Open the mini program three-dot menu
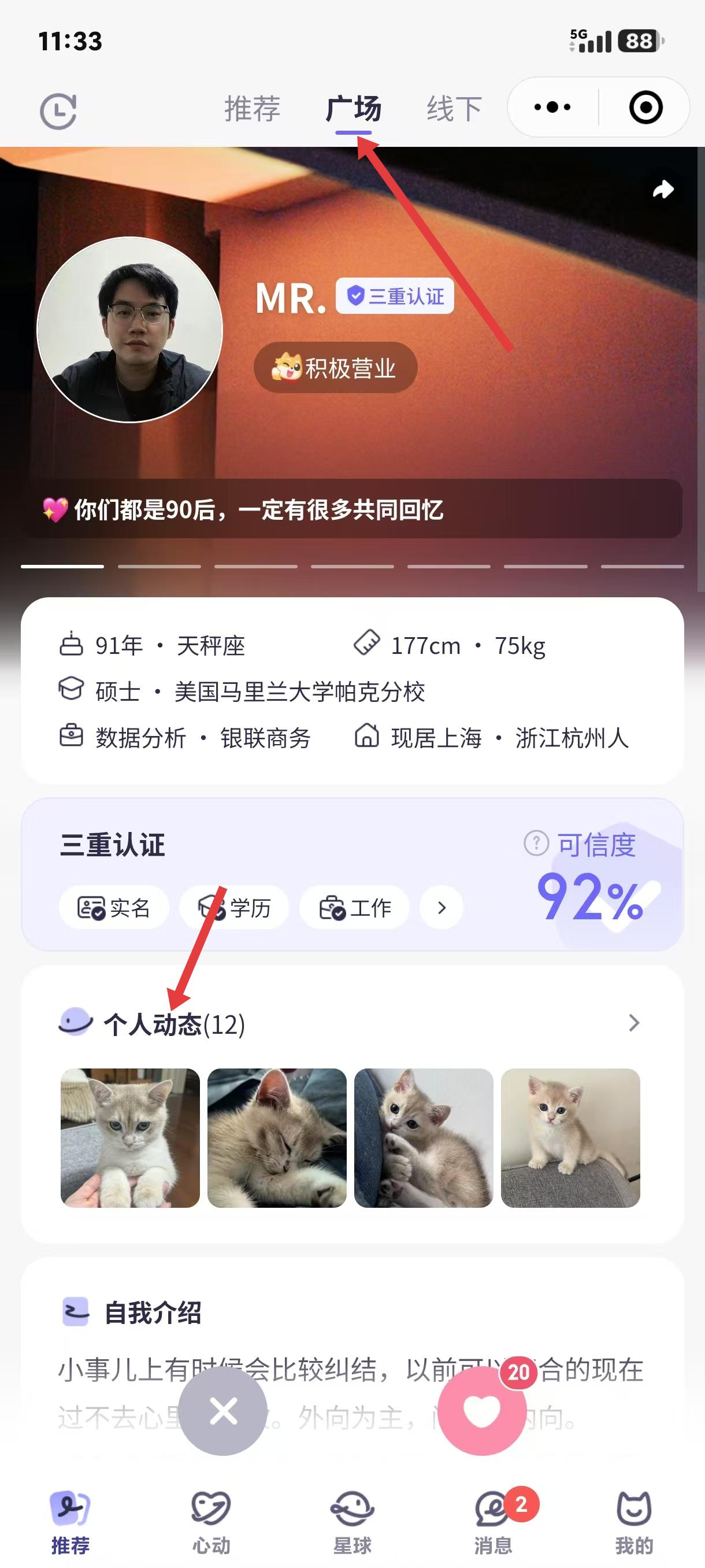Screen dimensions: 705x1568 coord(552,108)
